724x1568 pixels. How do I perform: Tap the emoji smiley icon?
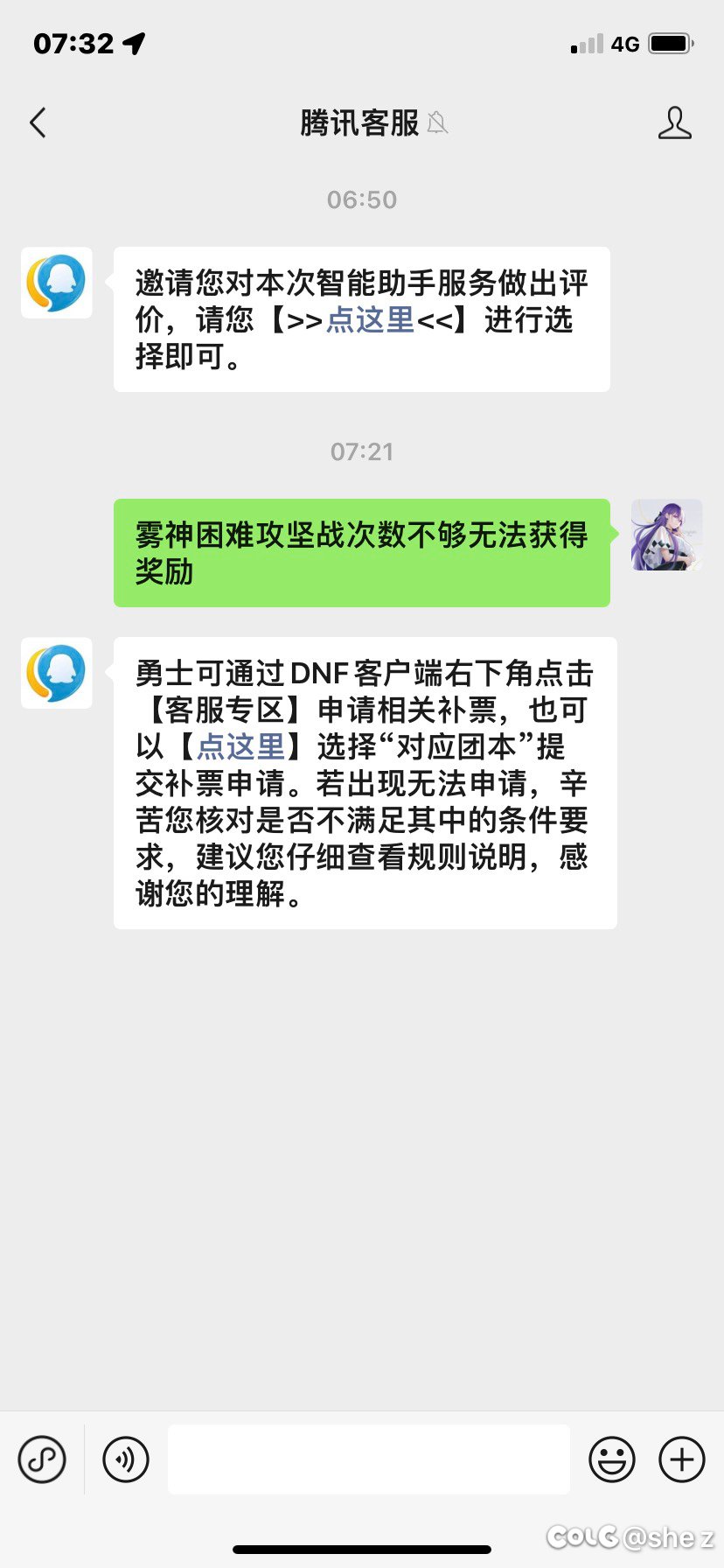pyautogui.click(x=612, y=1459)
